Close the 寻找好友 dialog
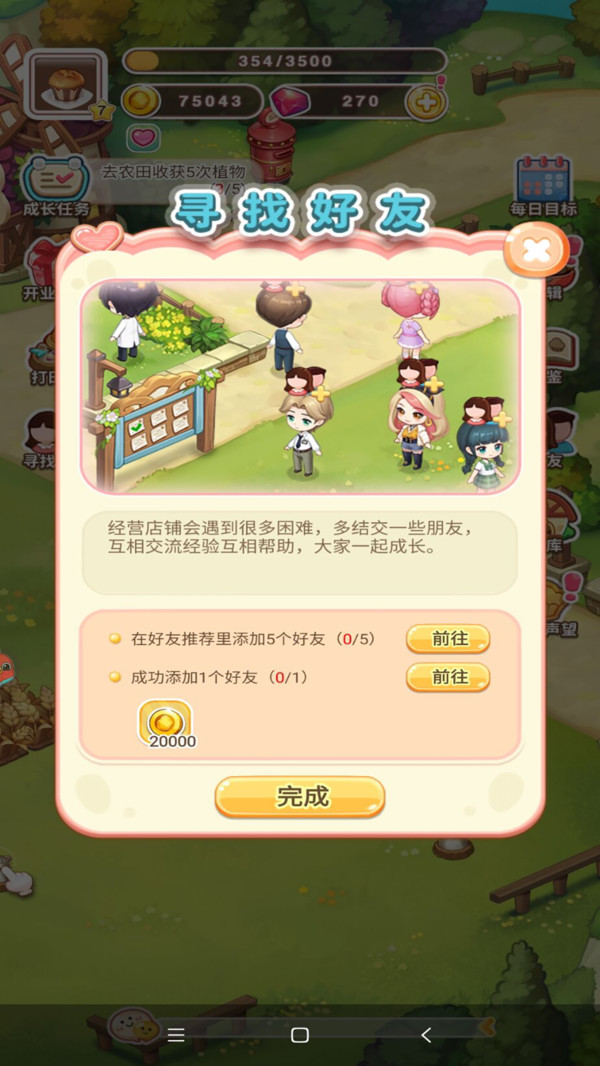Viewport: 600px width, 1066px height. (535, 251)
